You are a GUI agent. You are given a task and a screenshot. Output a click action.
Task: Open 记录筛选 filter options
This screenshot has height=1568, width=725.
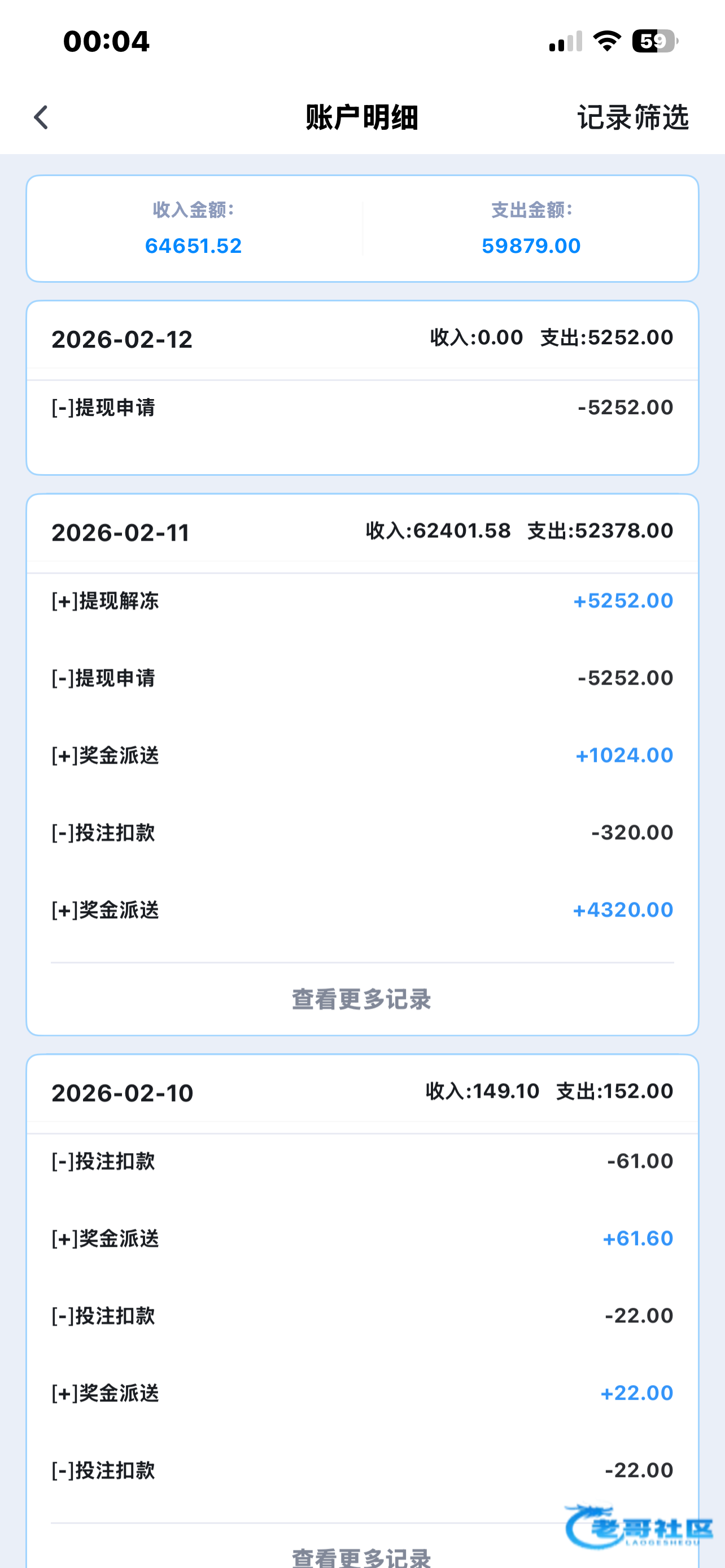pyautogui.click(x=632, y=117)
